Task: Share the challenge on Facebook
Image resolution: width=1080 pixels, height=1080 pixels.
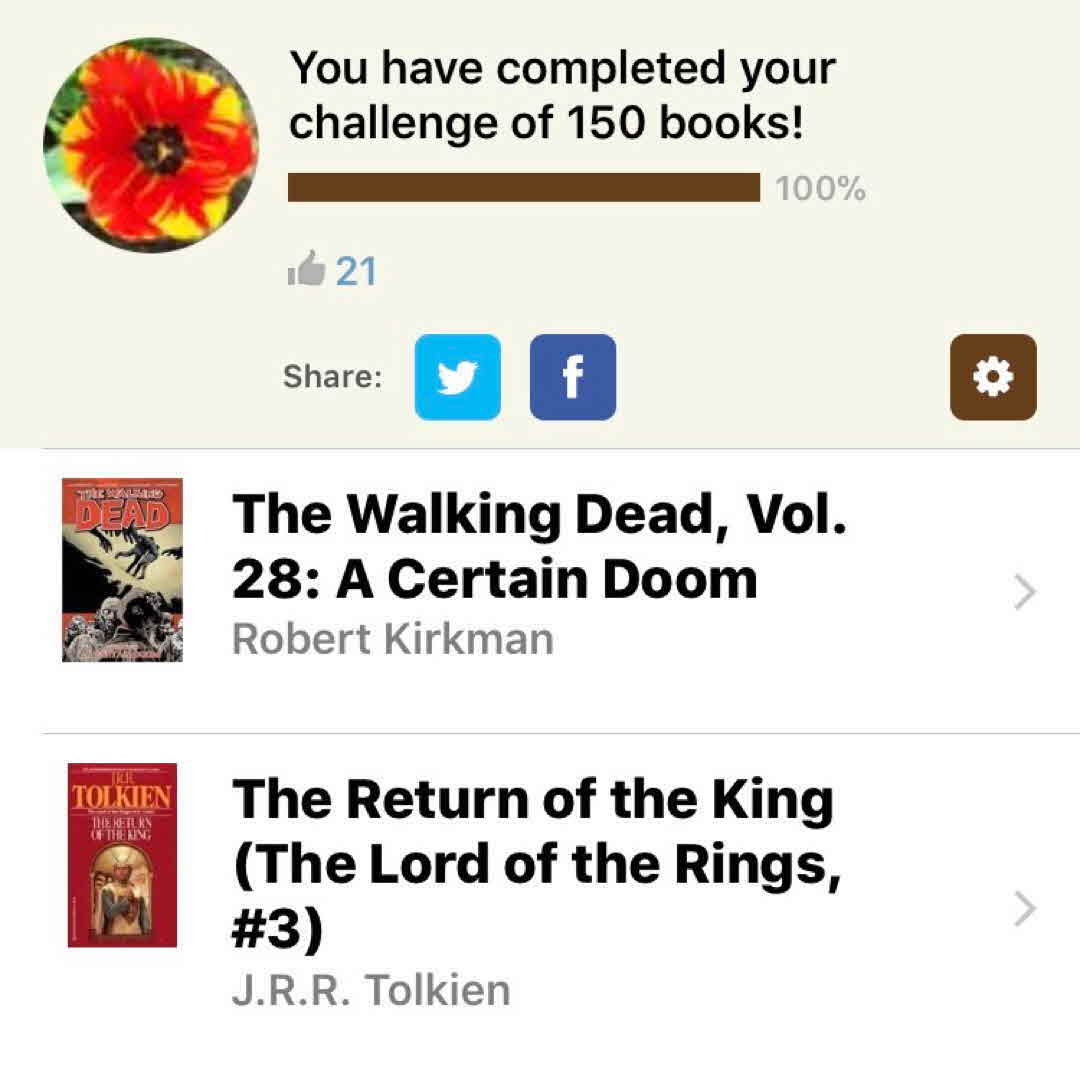Action: (x=572, y=377)
